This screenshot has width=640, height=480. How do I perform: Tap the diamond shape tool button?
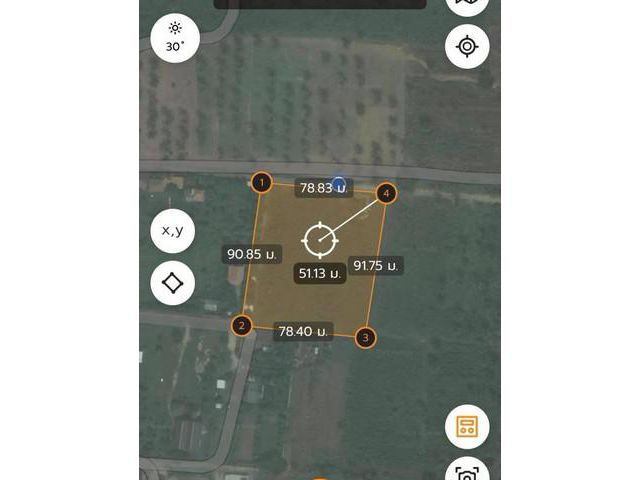point(172,283)
